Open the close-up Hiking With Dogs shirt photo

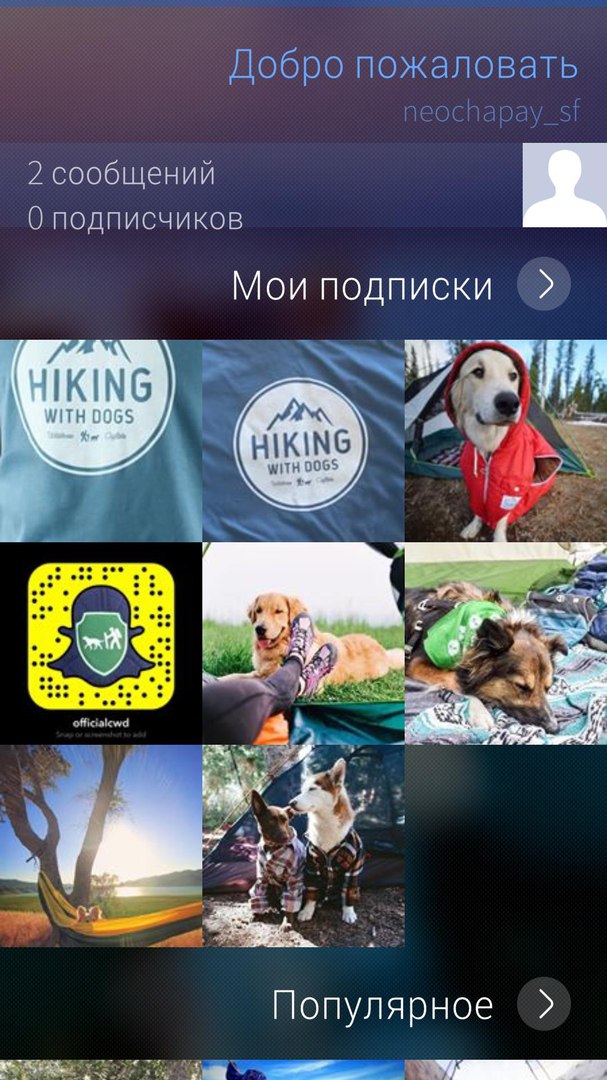pos(100,440)
